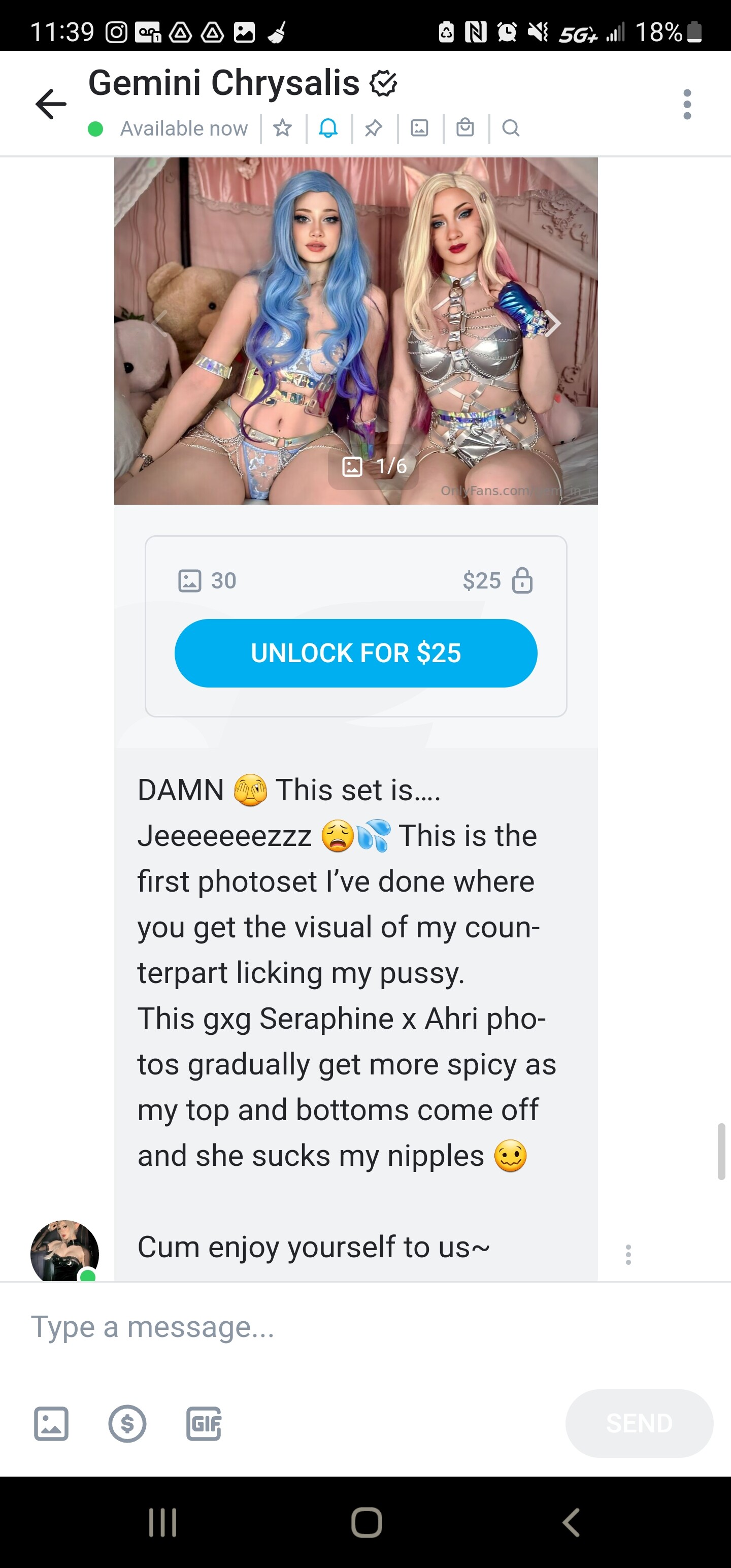Go back using the top arrow
Viewport: 731px width, 1568px height.
[x=51, y=104]
